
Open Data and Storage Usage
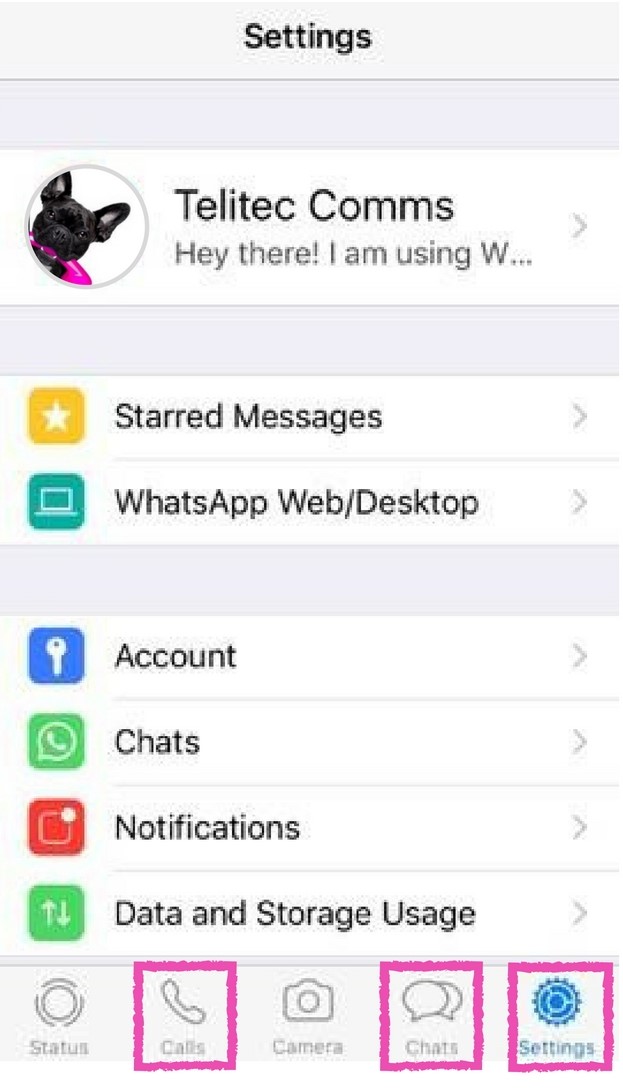(312, 913)
